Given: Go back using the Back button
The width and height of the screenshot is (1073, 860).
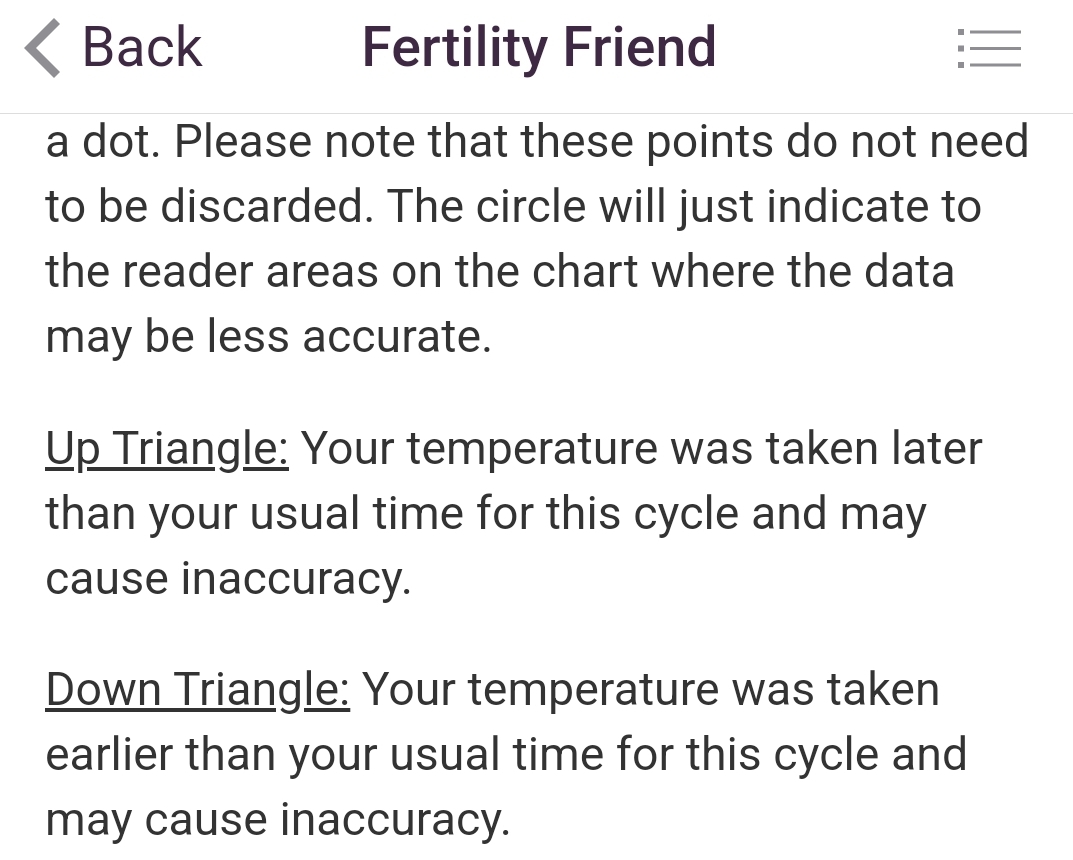Looking at the screenshot, I should pos(113,48).
